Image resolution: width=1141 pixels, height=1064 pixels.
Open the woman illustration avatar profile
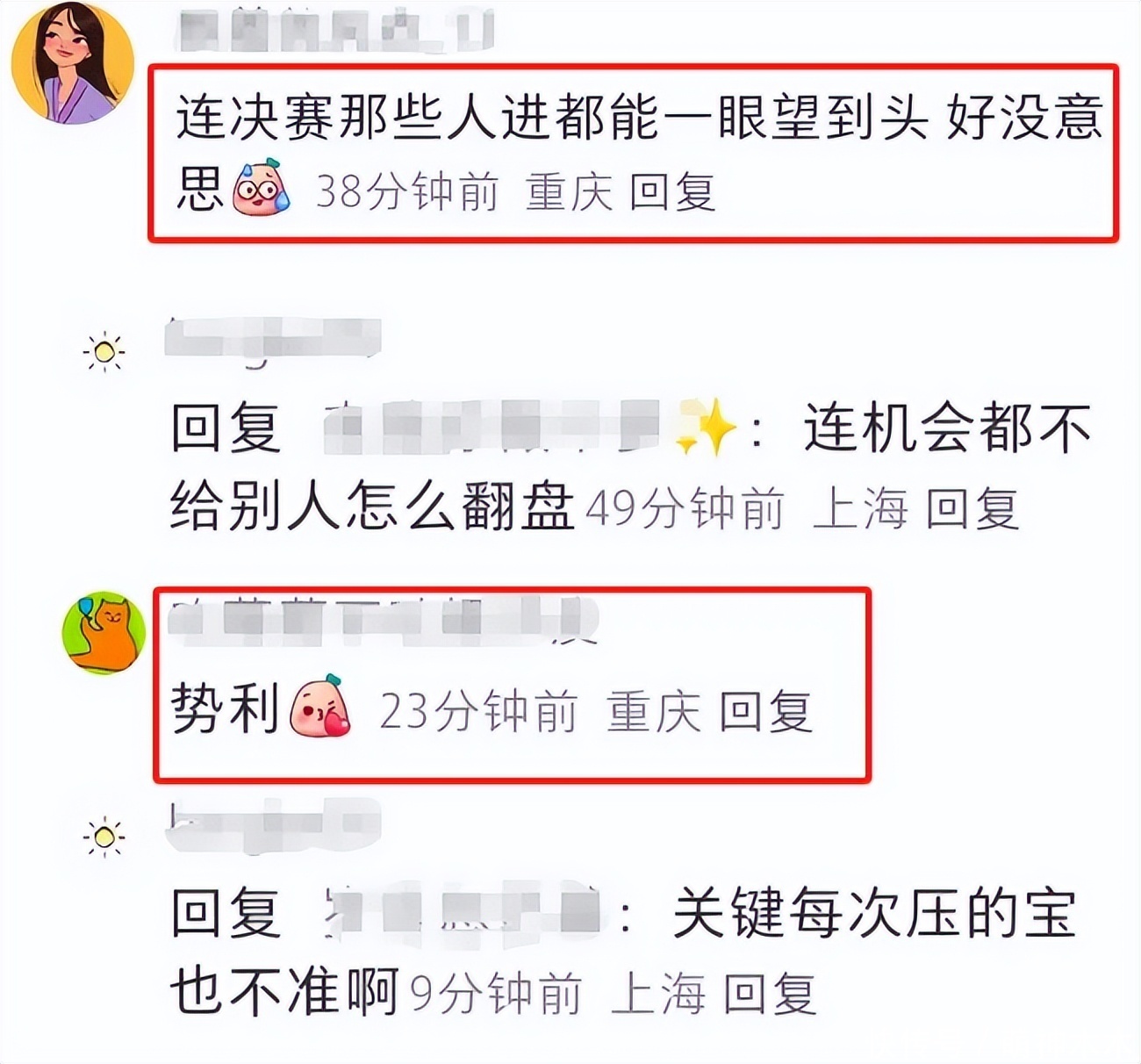72,61
